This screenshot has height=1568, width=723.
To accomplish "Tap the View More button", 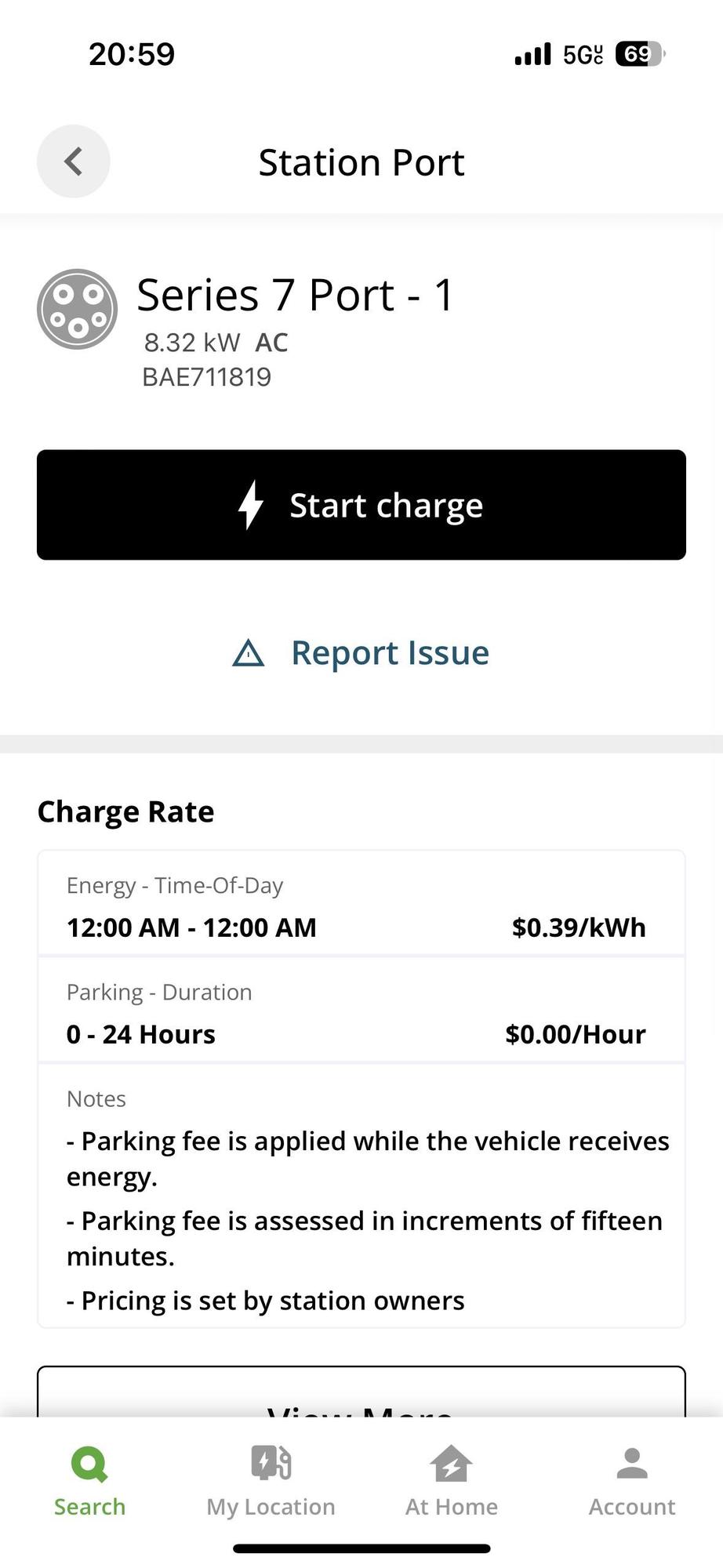I will 361,1394.
